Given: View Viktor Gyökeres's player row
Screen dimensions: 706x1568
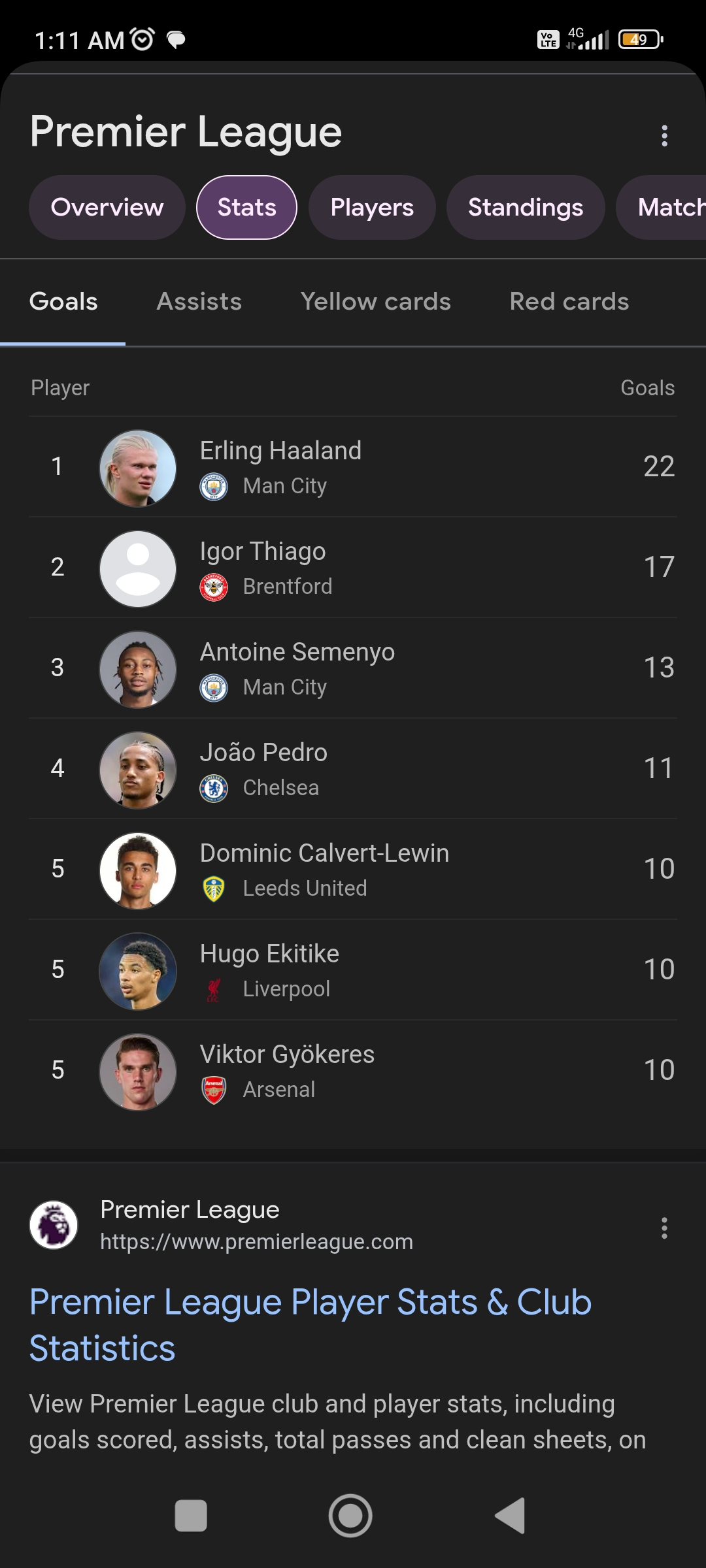Looking at the screenshot, I should pos(353,1071).
